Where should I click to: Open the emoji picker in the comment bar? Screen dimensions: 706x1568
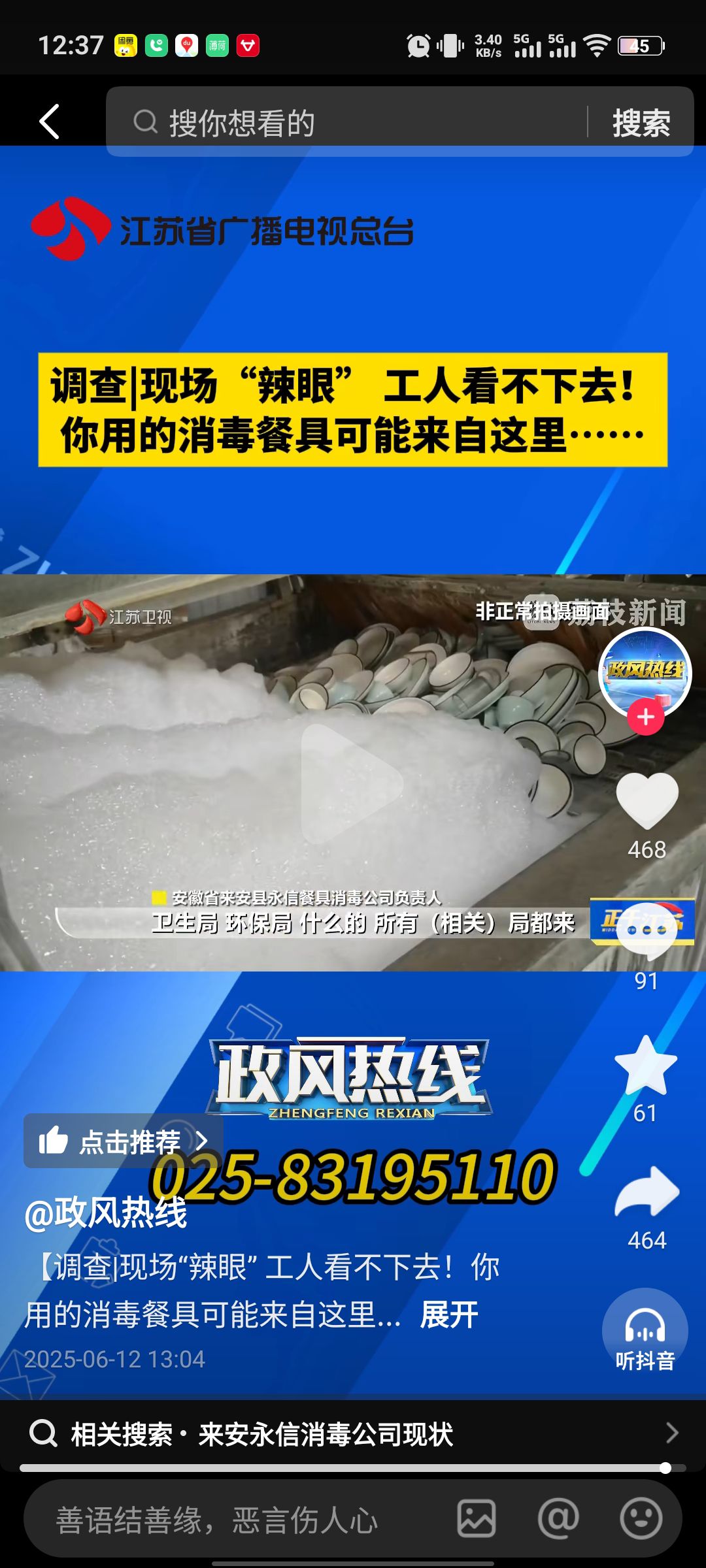point(641,1518)
